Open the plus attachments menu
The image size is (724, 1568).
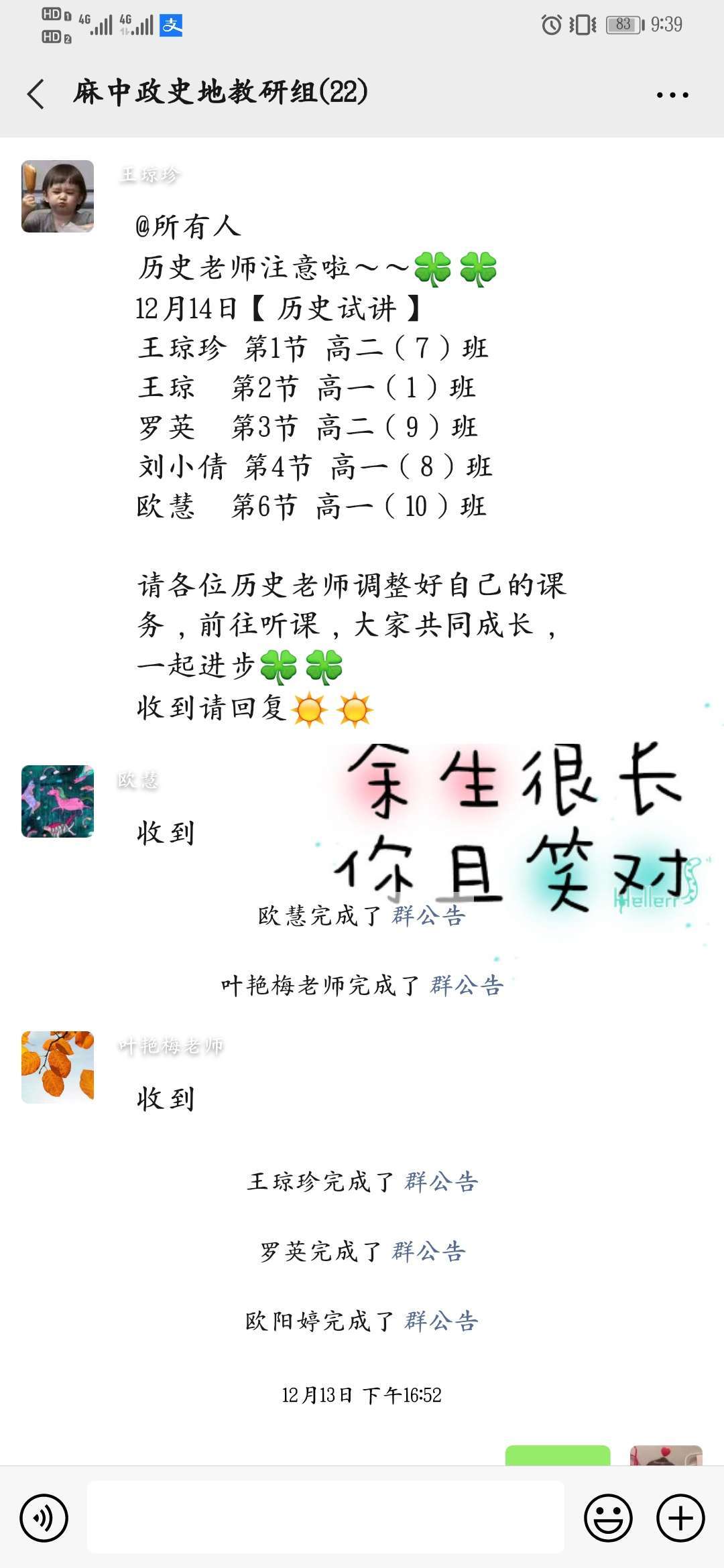pos(680,1518)
